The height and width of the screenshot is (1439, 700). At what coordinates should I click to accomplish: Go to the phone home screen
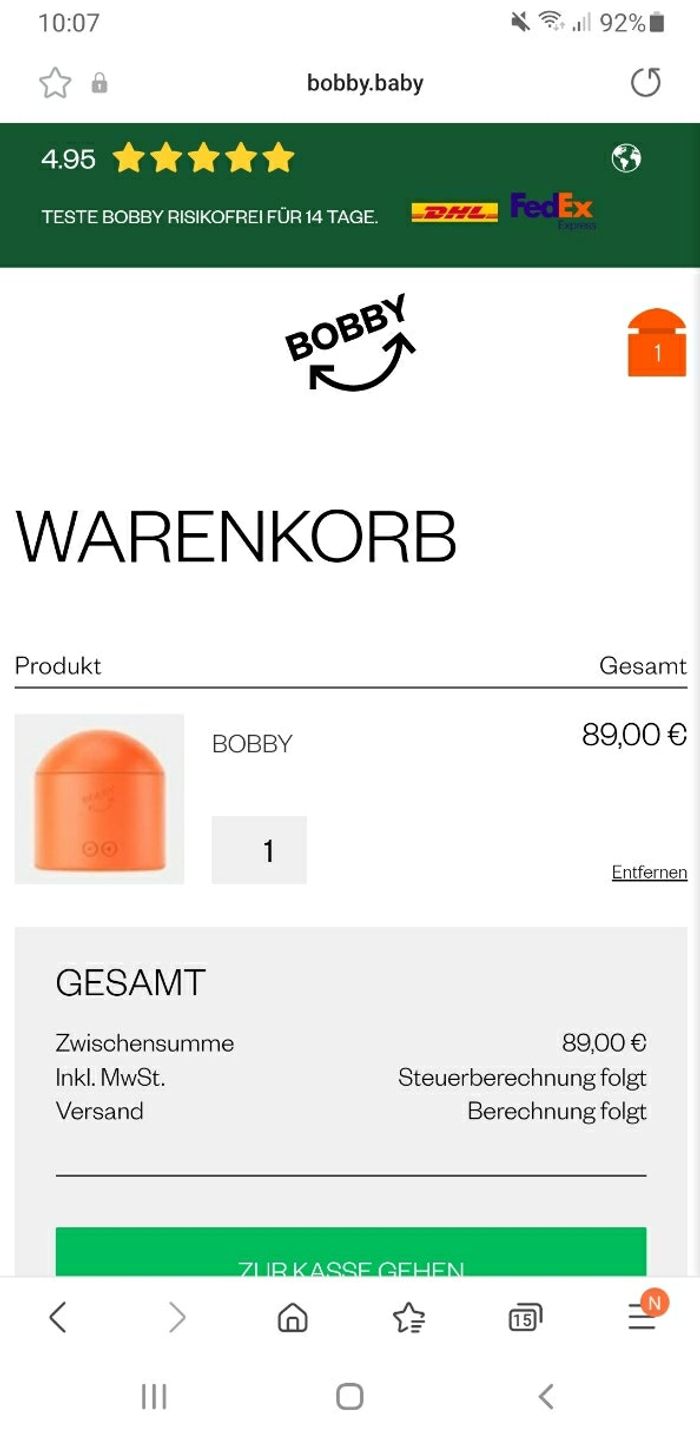pyautogui.click(x=349, y=1397)
